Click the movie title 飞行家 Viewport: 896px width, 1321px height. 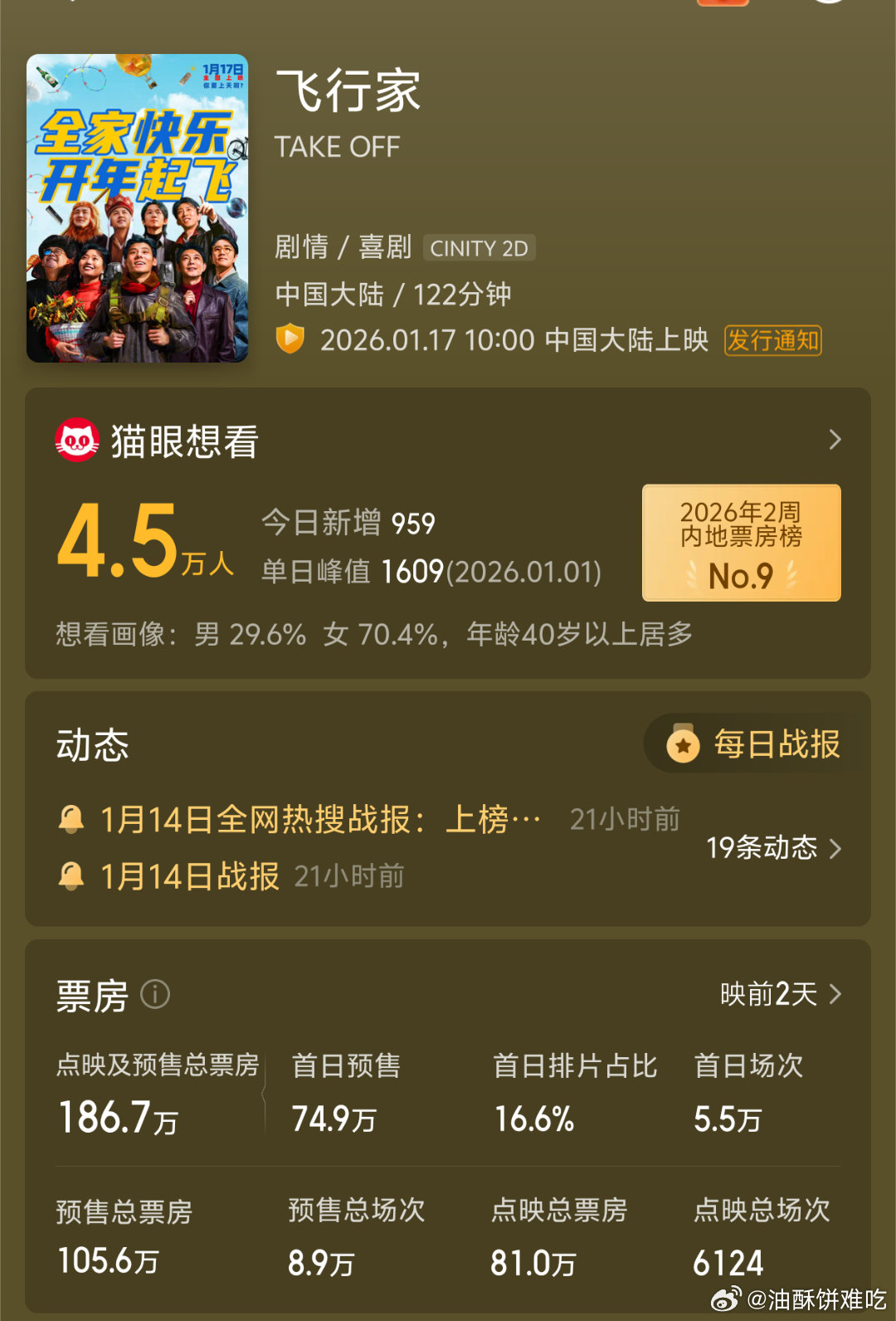tap(351, 91)
